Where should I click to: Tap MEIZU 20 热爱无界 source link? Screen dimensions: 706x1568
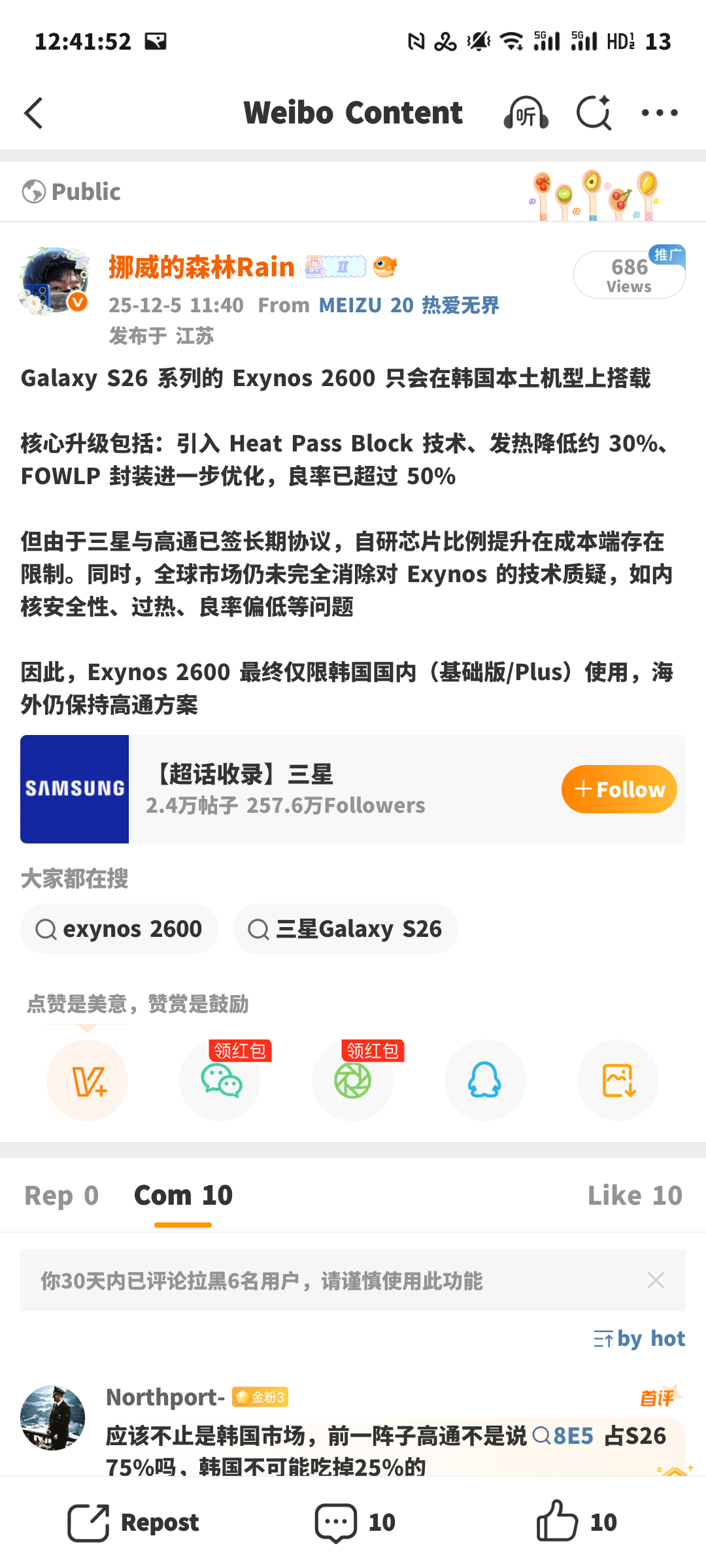(x=409, y=304)
